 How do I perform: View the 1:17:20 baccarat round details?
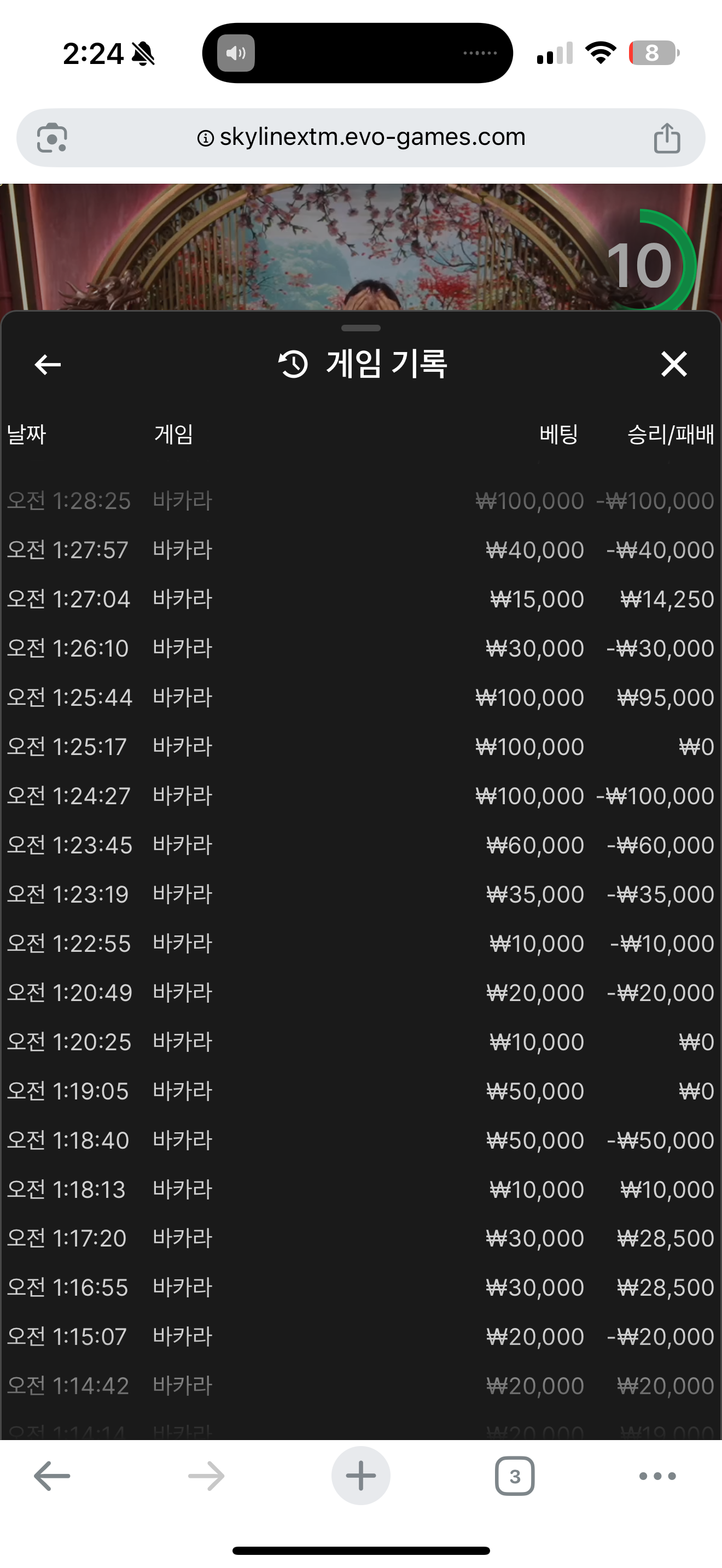360,1238
